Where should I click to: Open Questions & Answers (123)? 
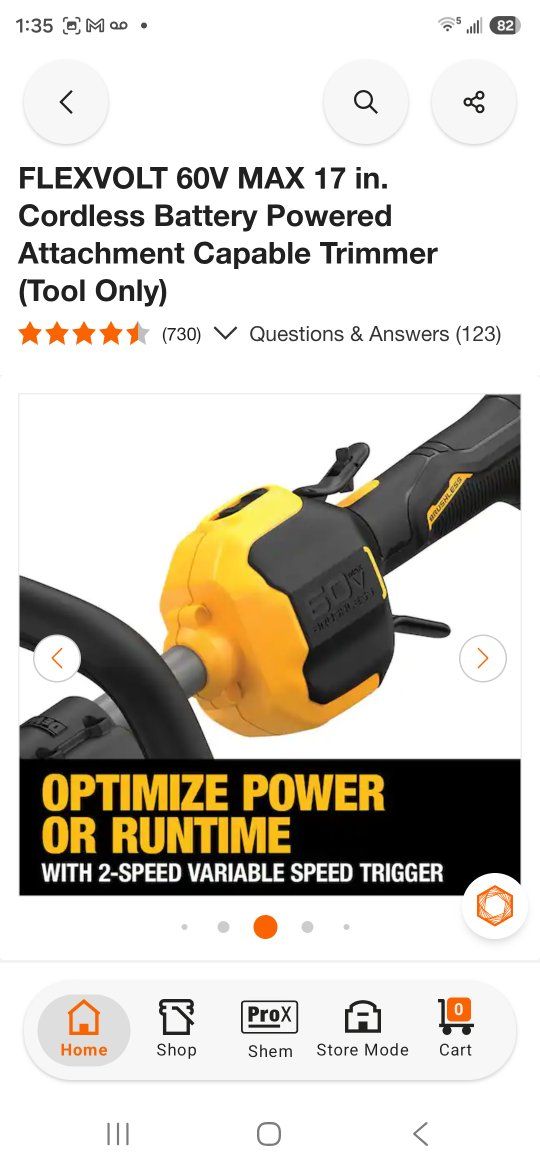click(x=375, y=334)
